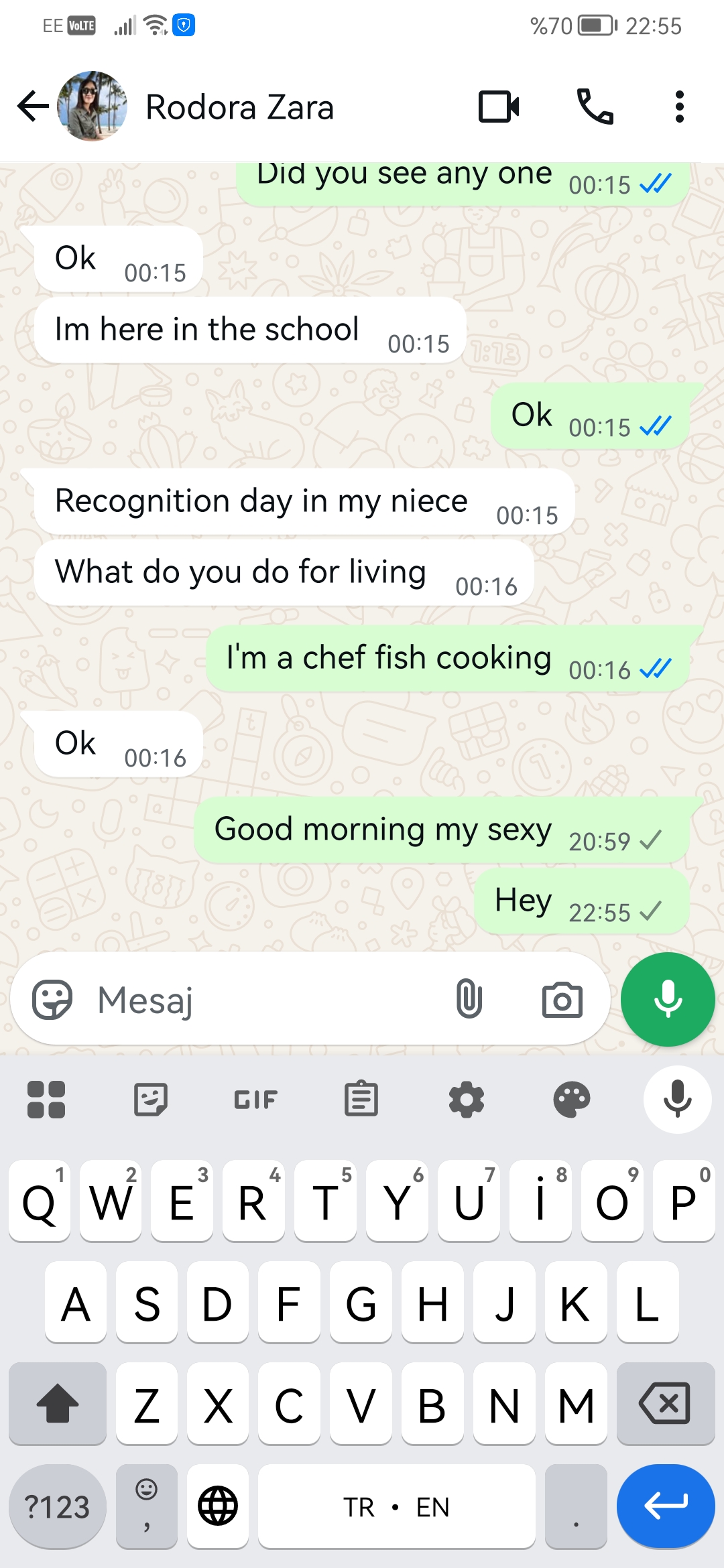Tap the Mesaj message input field
This screenshot has width=724, height=1568.
click(x=261, y=1000)
